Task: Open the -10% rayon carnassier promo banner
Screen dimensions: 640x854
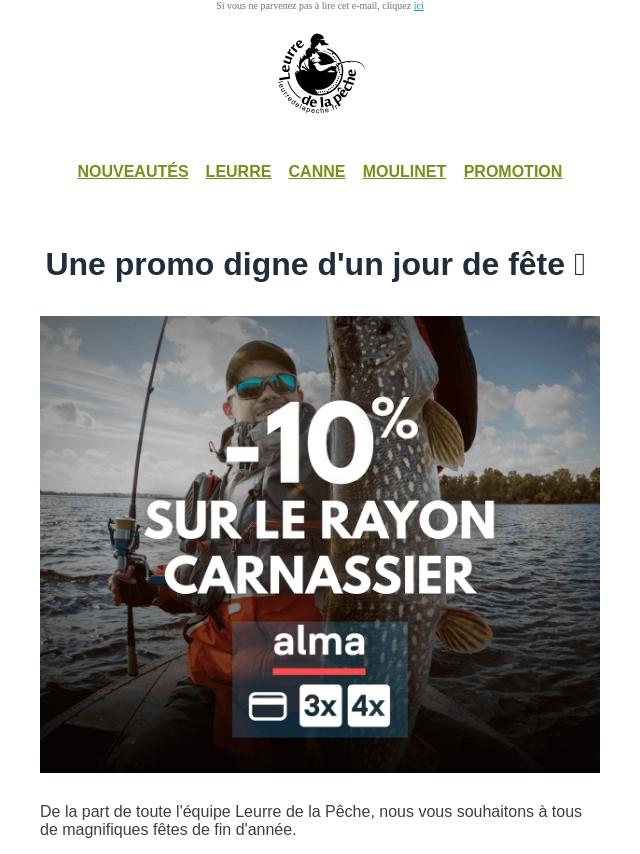Action: click(320, 544)
